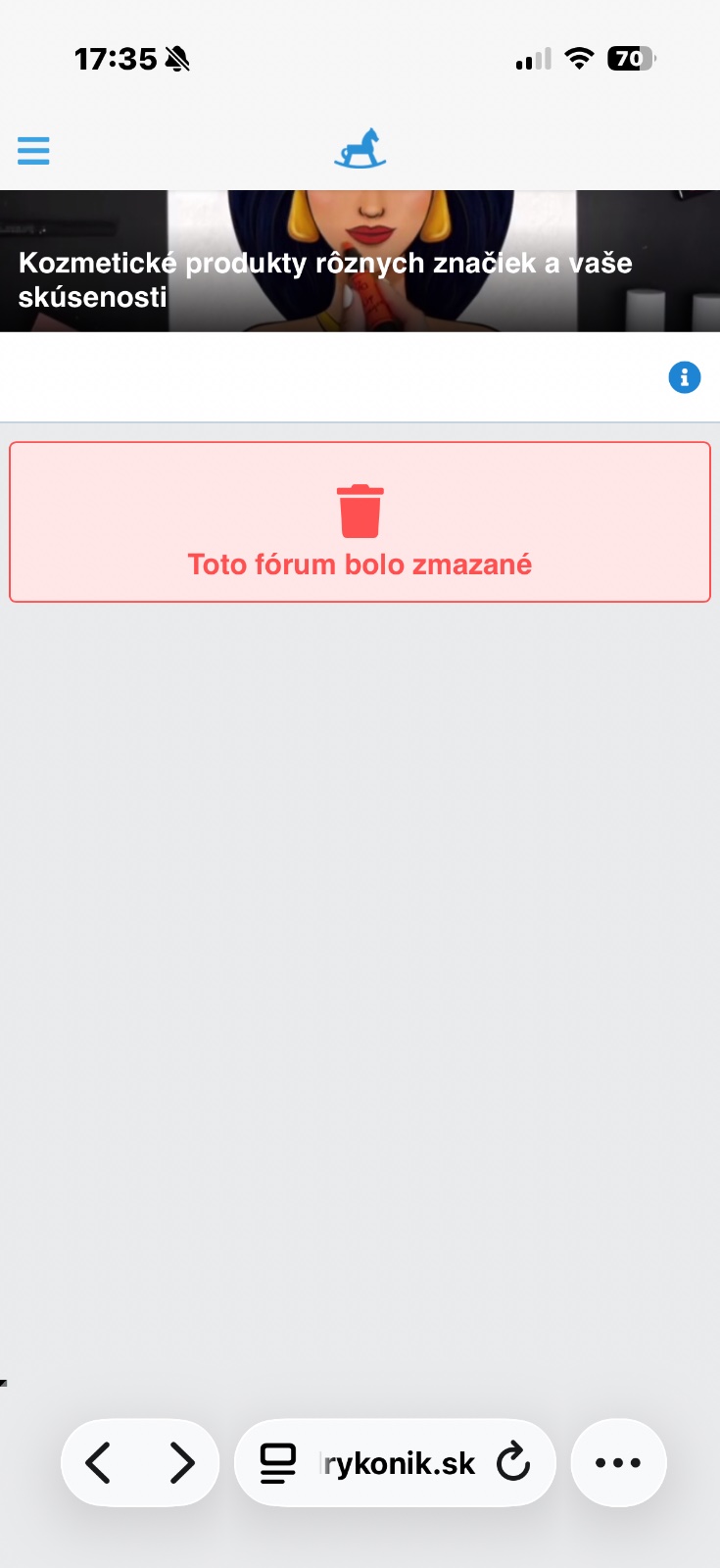The height and width of the screenshot is (1568, 720).
Task: Open the forum info icon
Action: point(684,377)
